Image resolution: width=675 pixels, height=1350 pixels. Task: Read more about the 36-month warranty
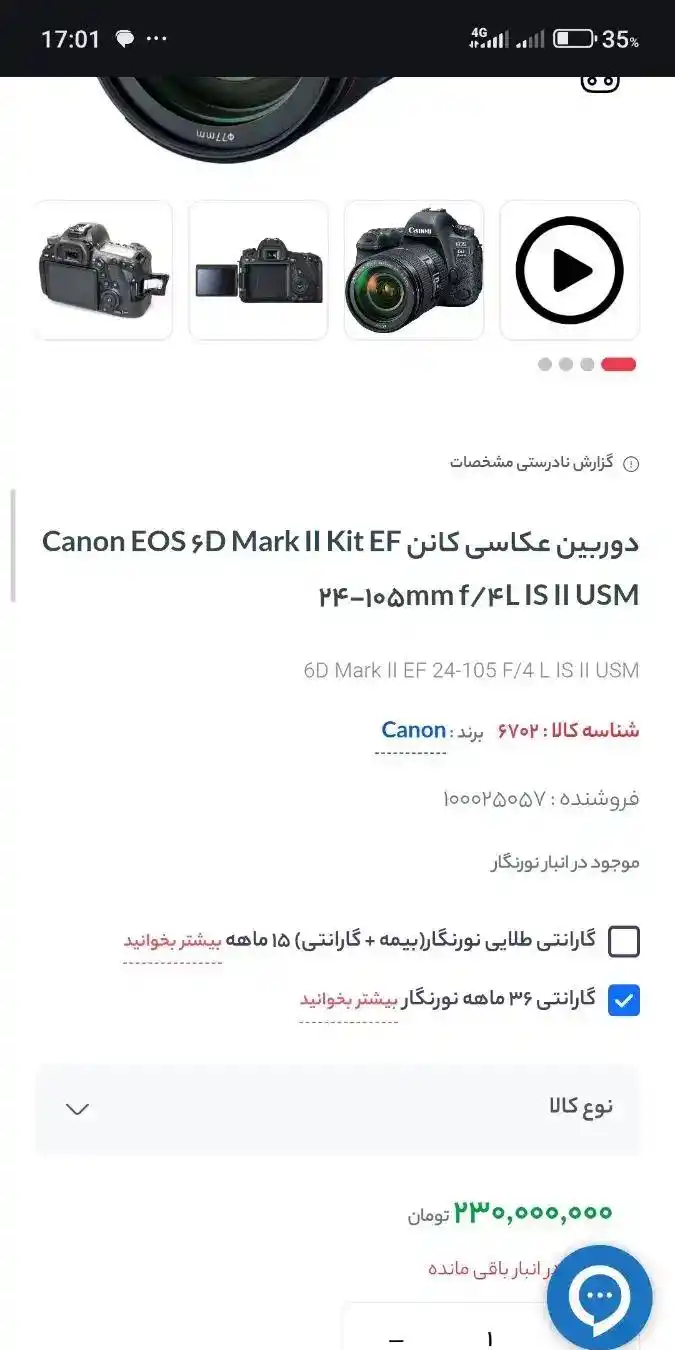point(349,999)
